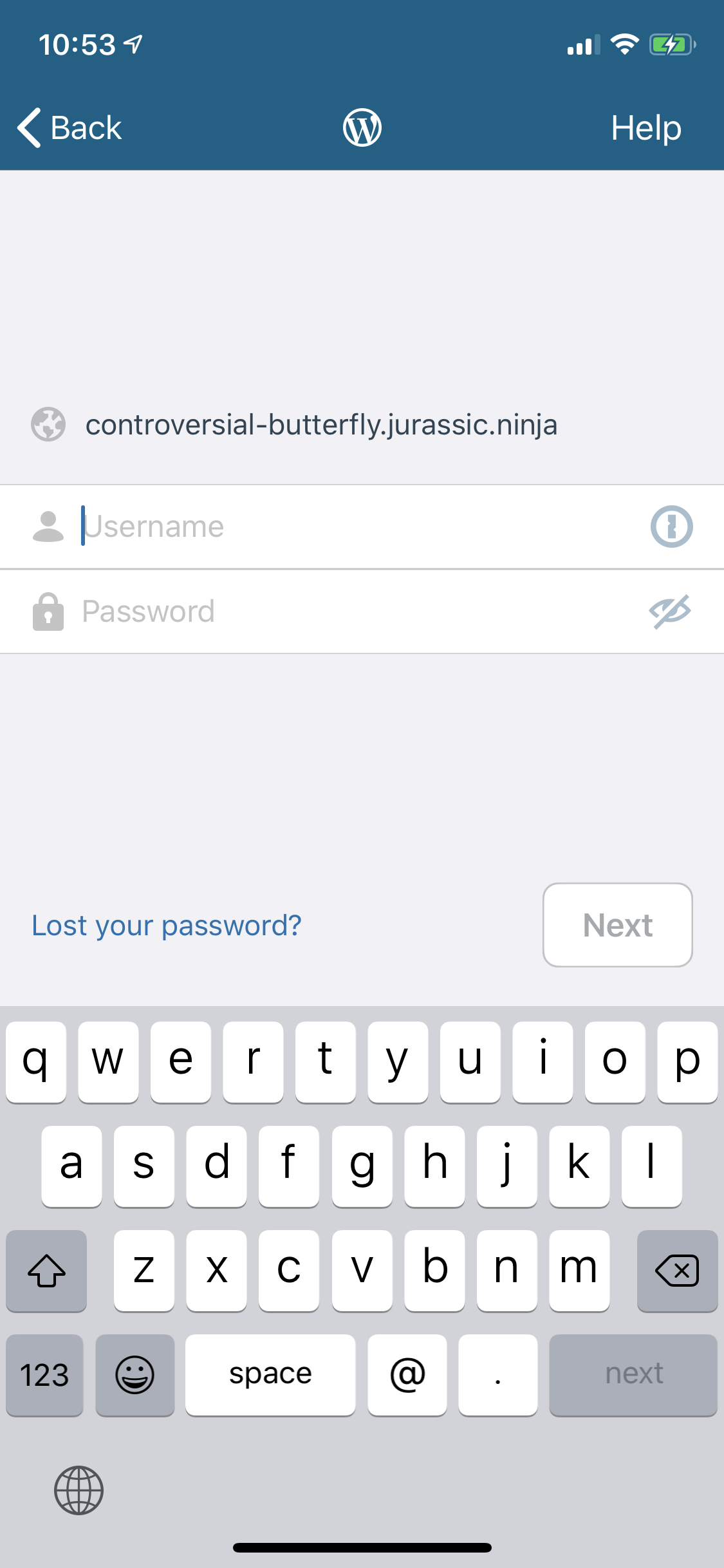Open the 1Password autofill icon

pos(671,527)
